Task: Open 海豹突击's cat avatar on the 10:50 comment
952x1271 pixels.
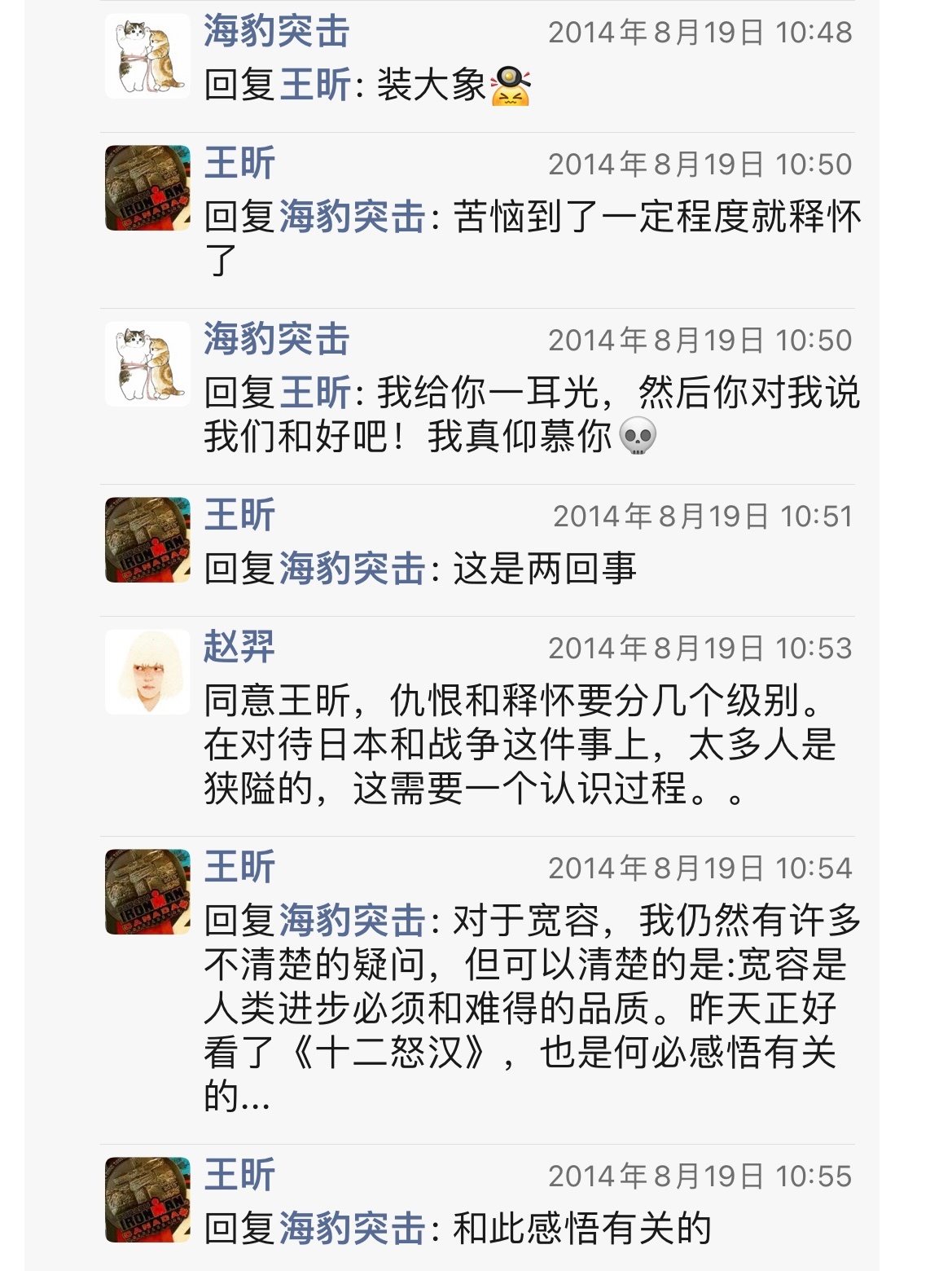Action: pyautogui.click(x=147, y=364)
